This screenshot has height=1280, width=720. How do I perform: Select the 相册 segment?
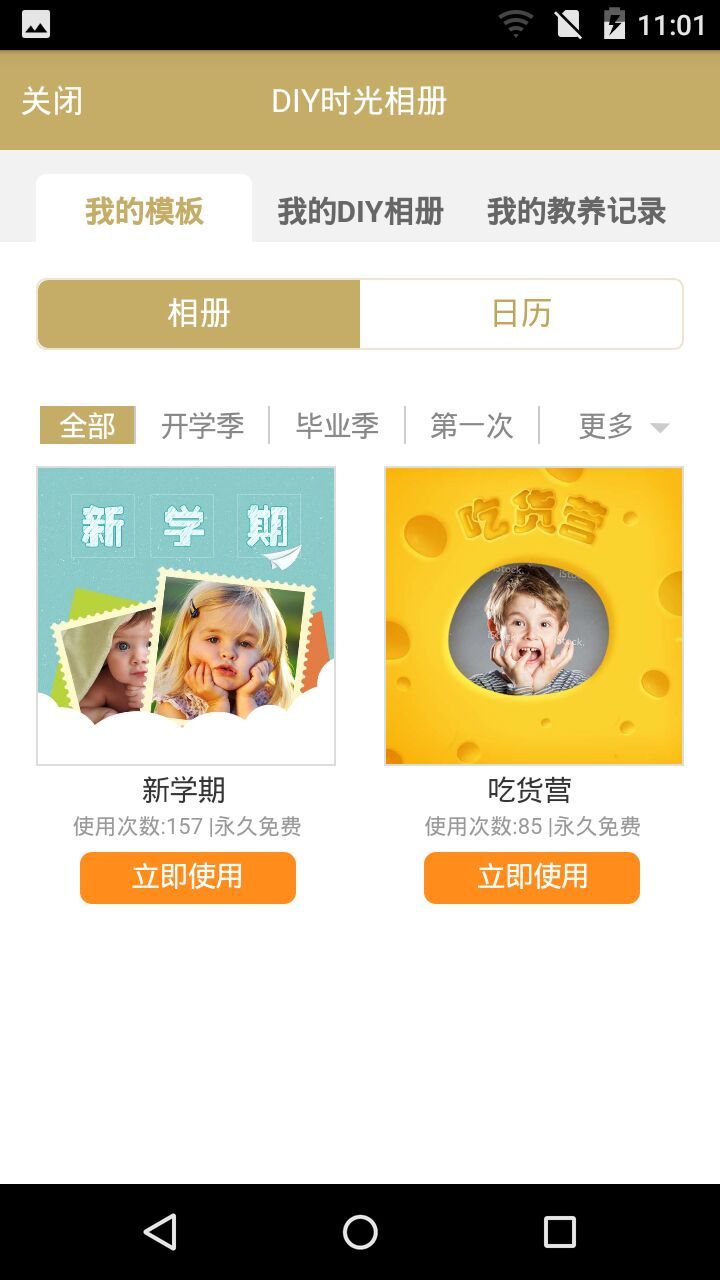tap(199, 314)
